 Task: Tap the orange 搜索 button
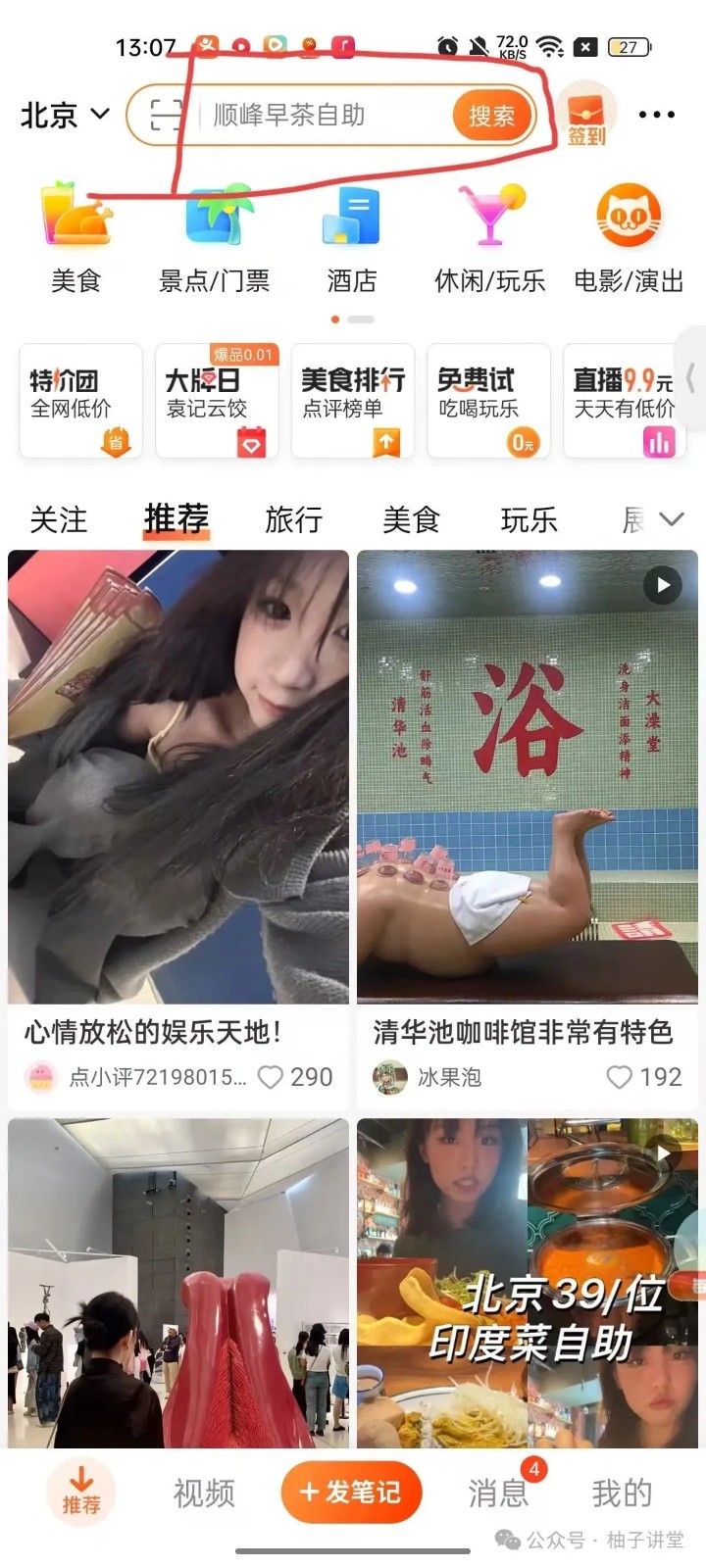tap(491, 116)
